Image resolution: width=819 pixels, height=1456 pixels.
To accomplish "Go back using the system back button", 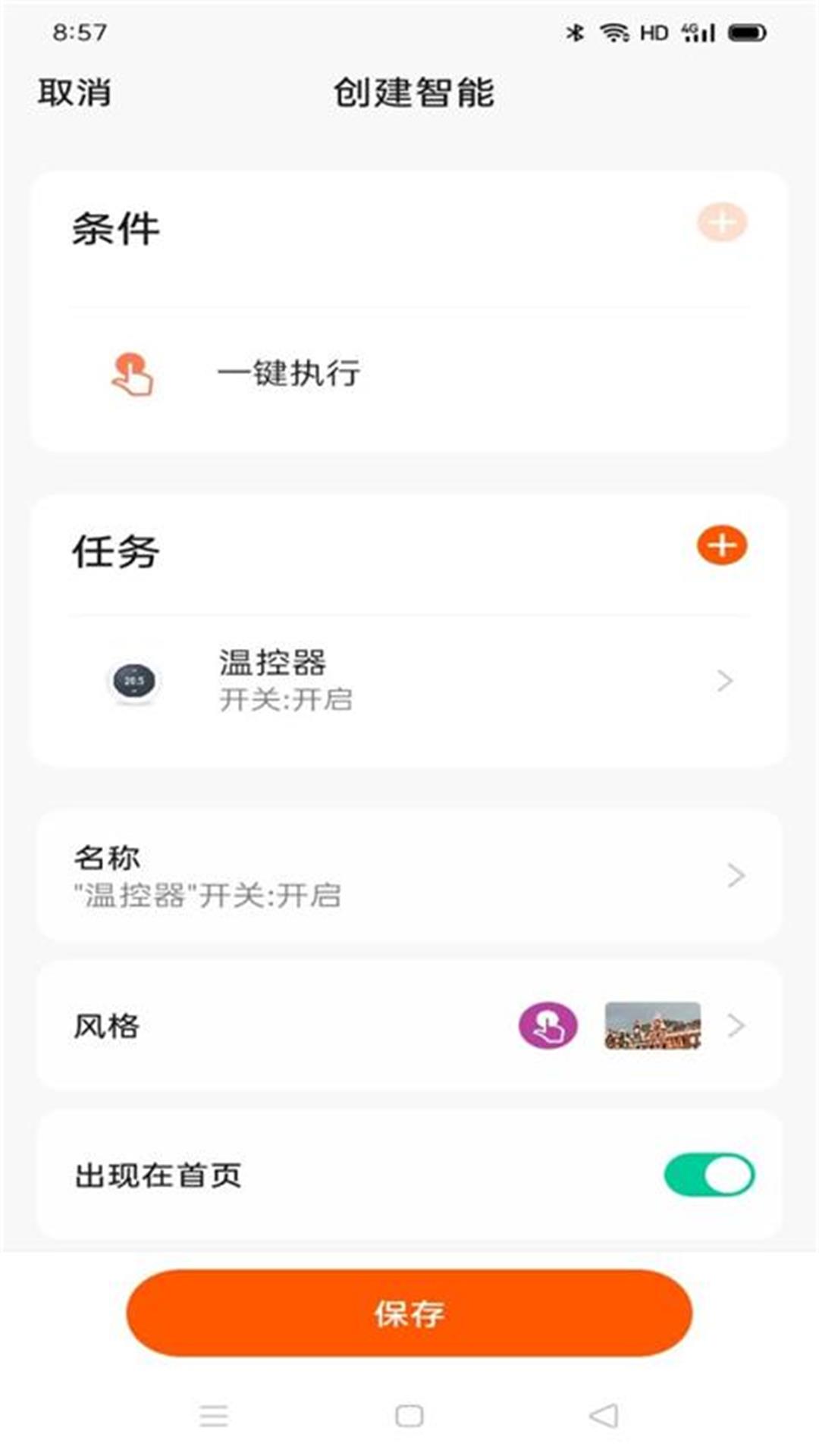I will click(x=604, y=1415).
